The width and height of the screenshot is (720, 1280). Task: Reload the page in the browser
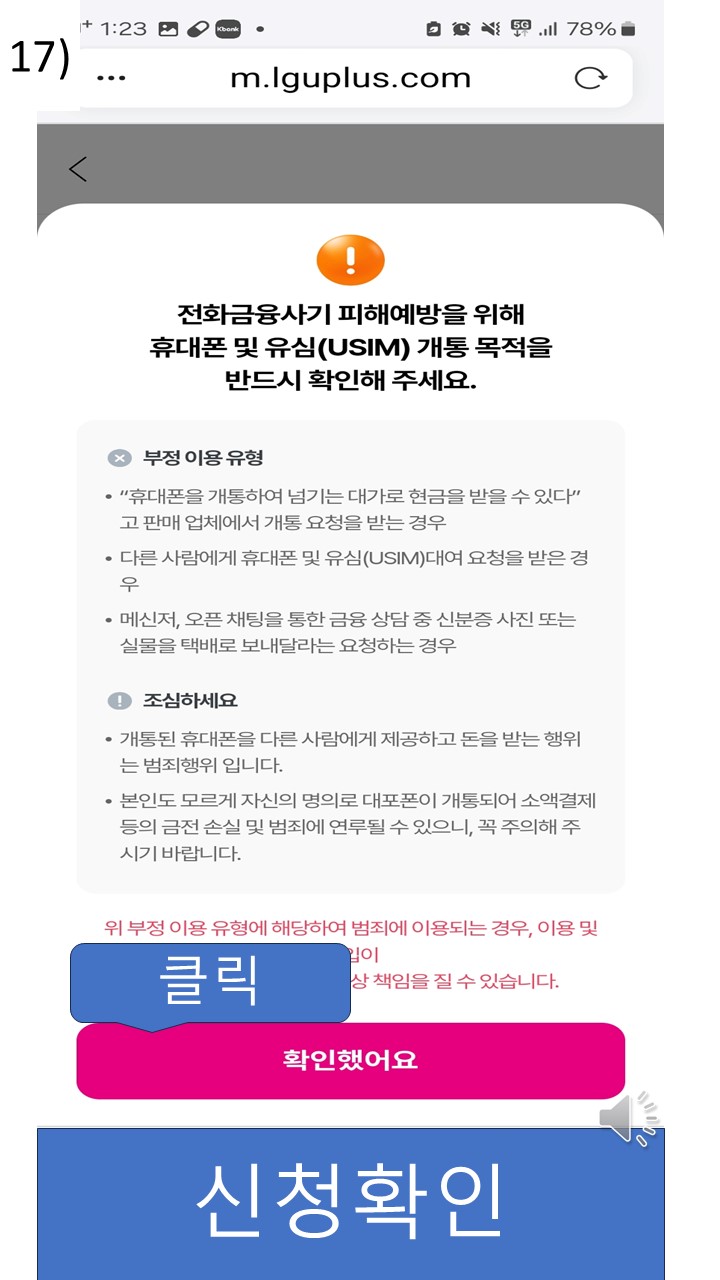pyautogui.click(x=591, y=78)
